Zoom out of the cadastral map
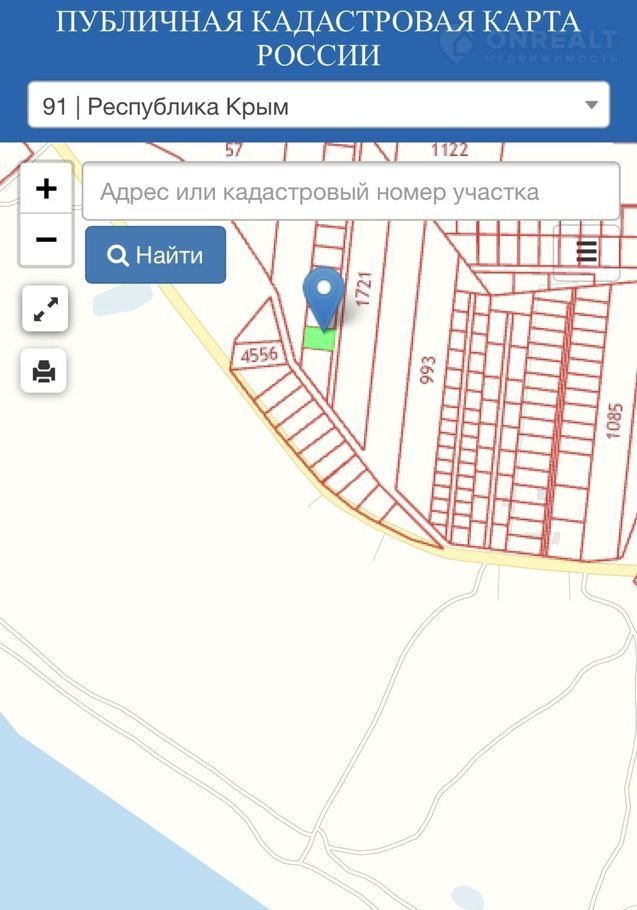Screen dimensions: 637x910 45,240
